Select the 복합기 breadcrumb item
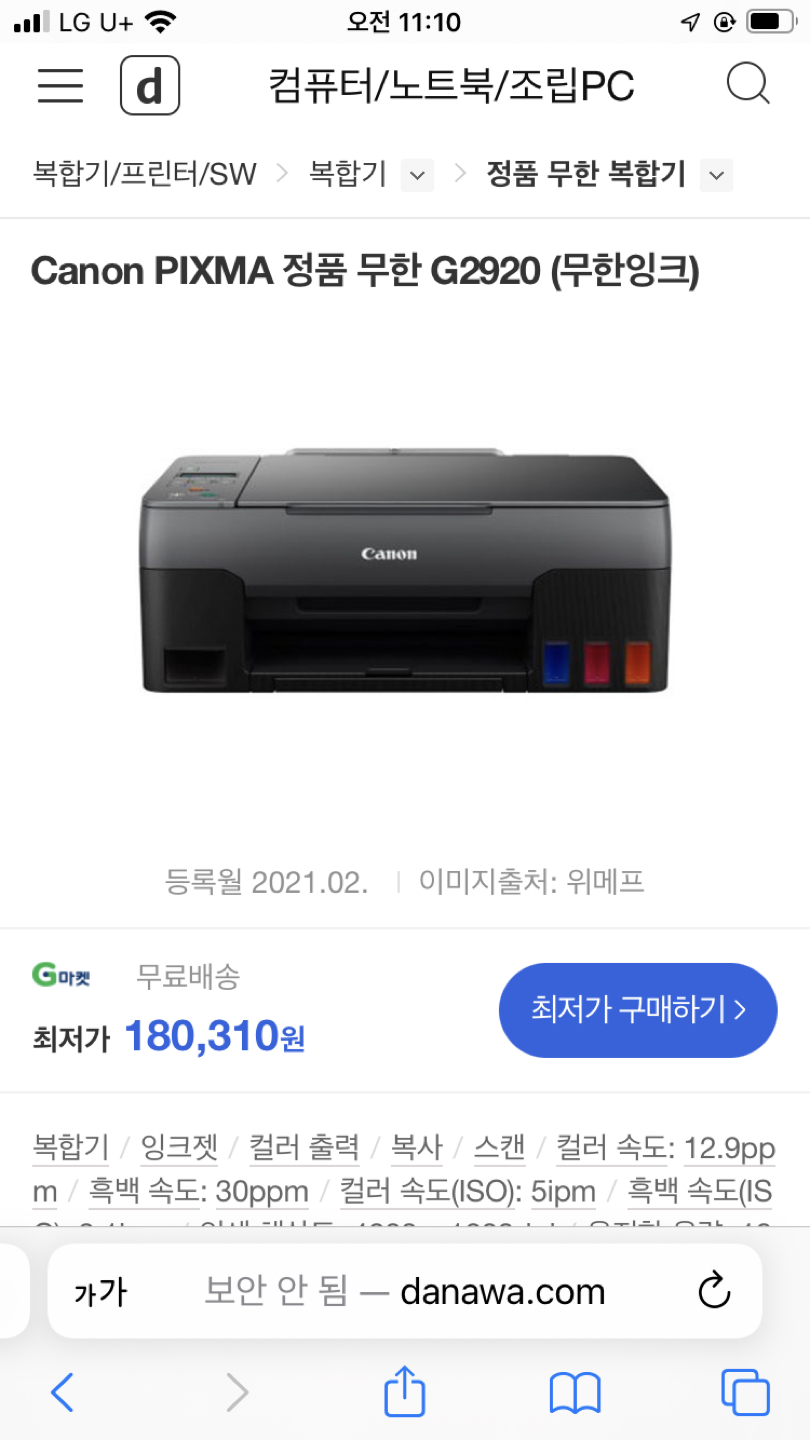The height and width of the screenshot is (1440, 810). pyautogui.click(x=350, y=174)
